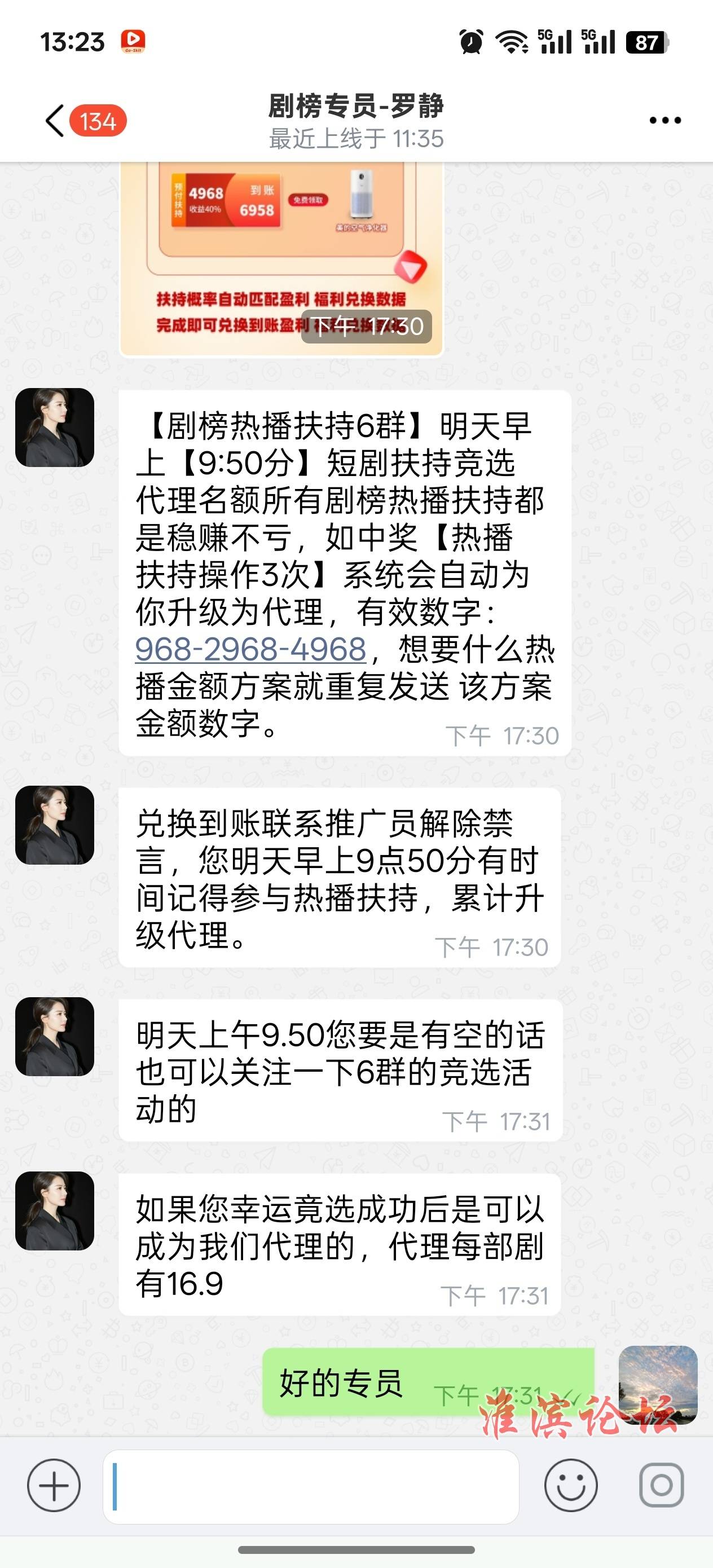
Task: Open the three-dot overflow menu
Action: coord(664,120)
